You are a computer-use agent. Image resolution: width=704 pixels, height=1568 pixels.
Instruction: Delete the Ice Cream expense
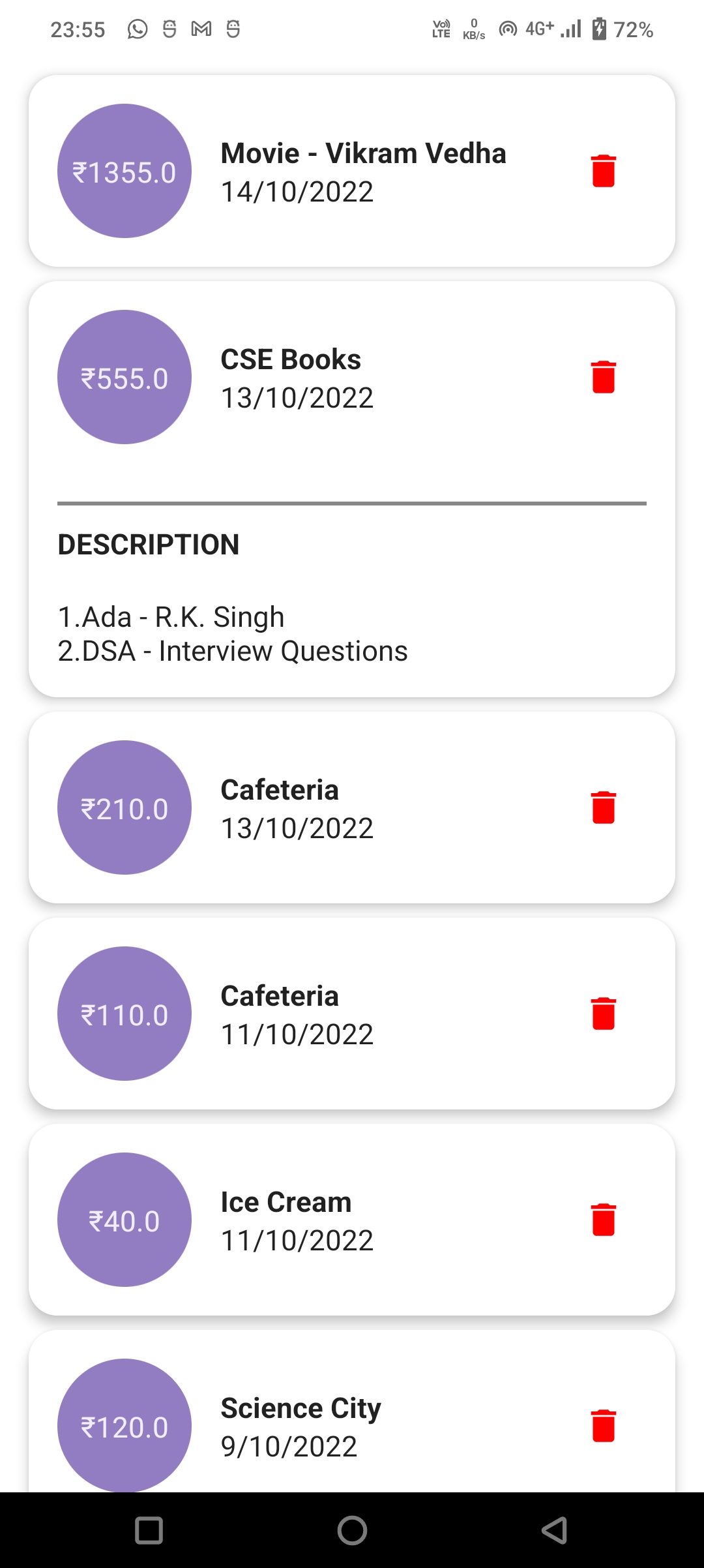pyautogui.click(x=604, y=1220)
